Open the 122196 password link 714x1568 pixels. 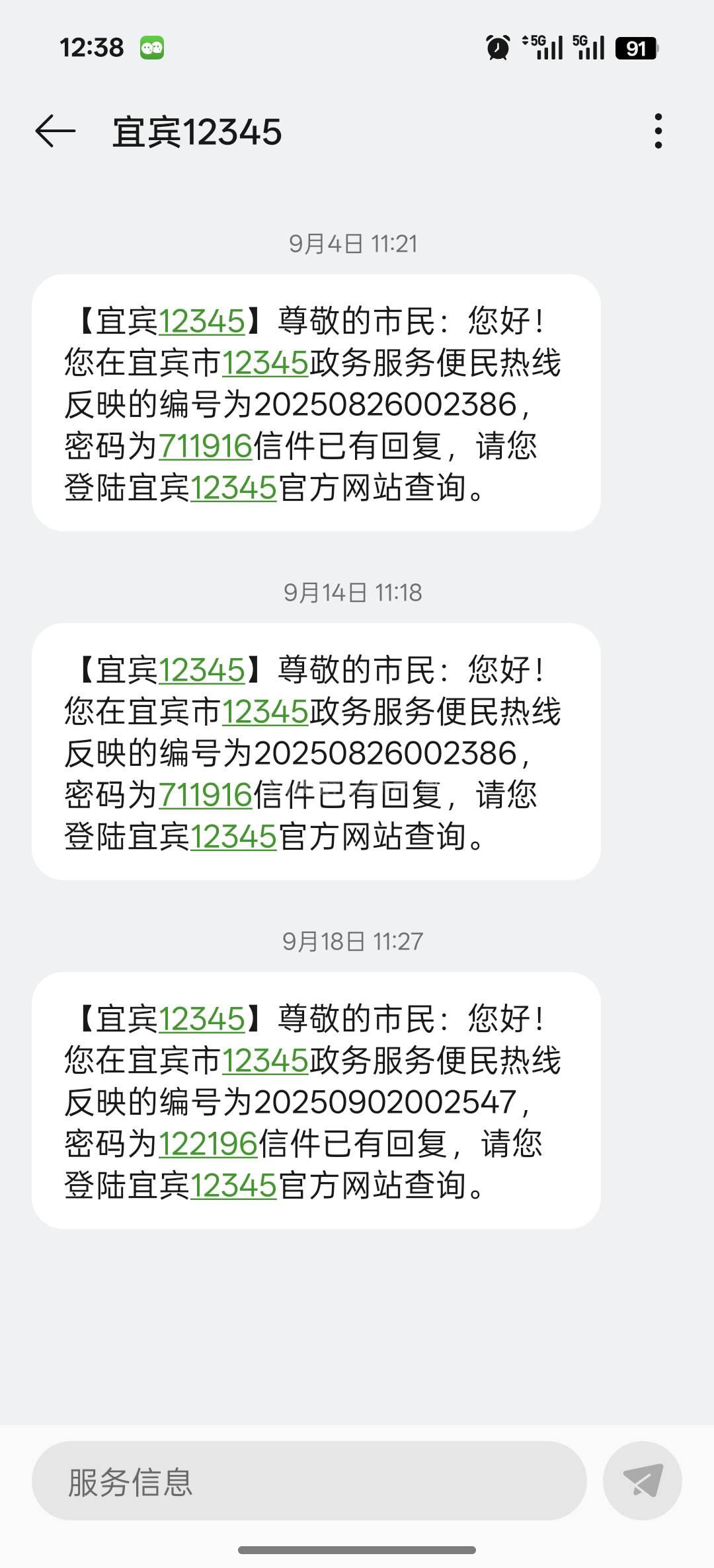pos(208,1144)
